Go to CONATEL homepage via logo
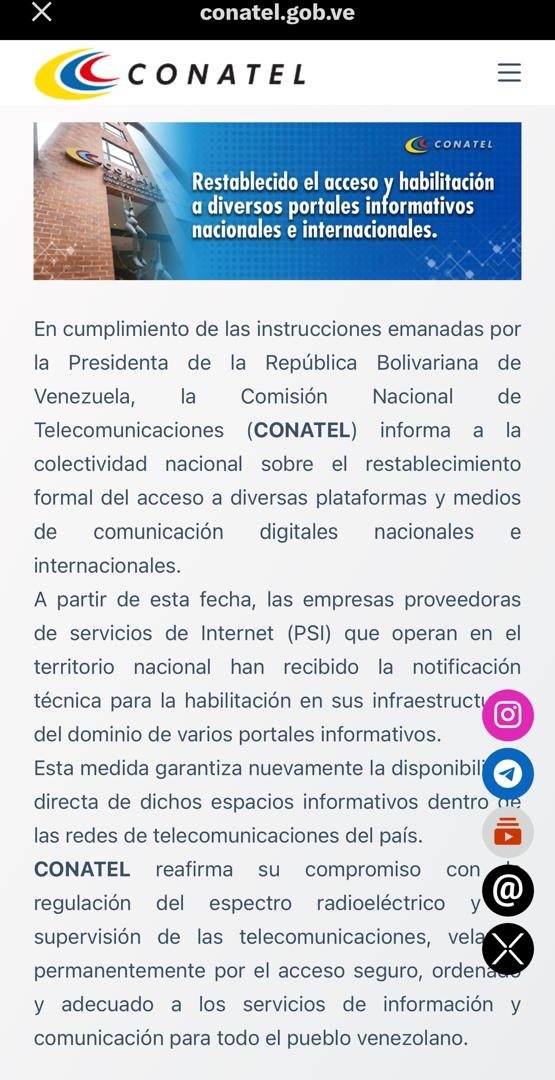Viewport: 555px width, 1080px height. 170,73
